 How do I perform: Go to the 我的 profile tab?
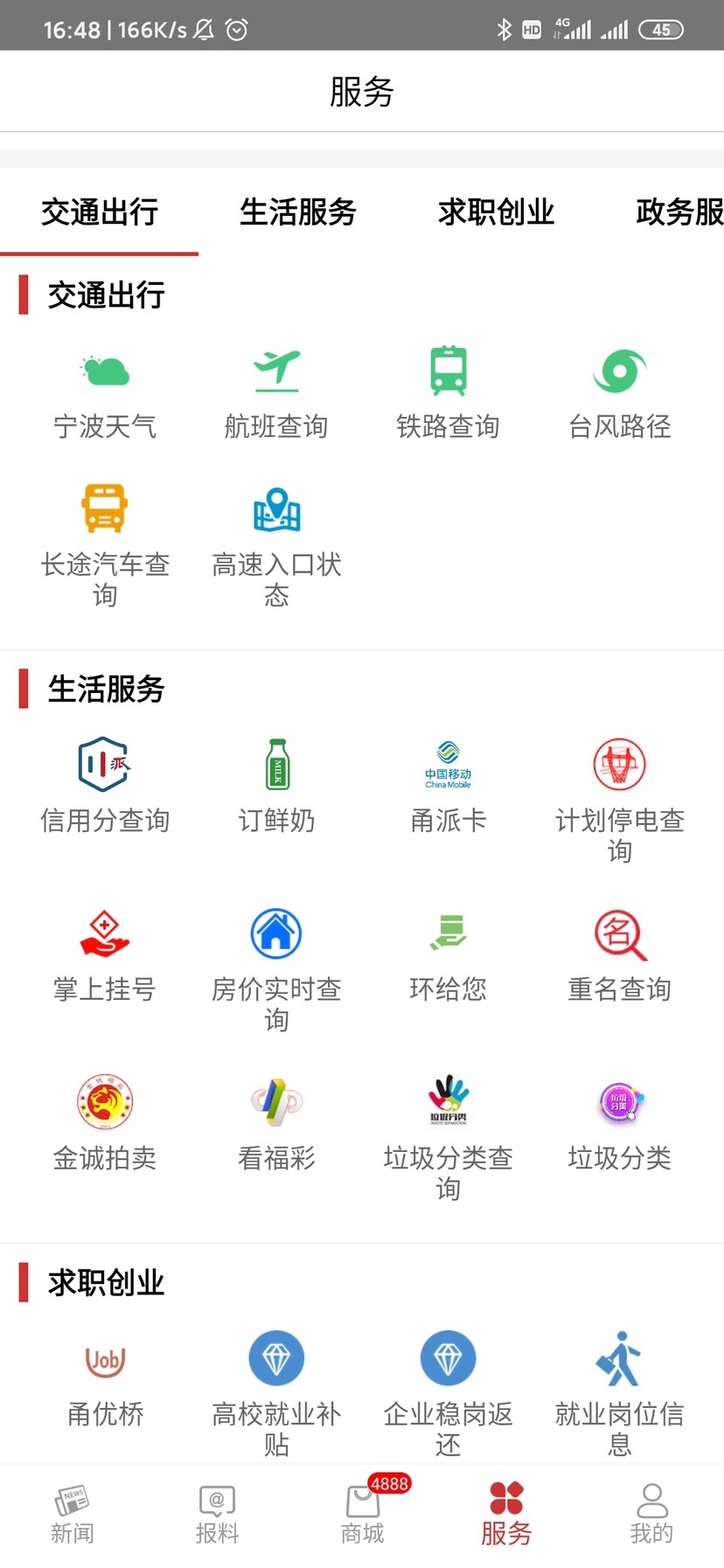tap(651, 1514)
